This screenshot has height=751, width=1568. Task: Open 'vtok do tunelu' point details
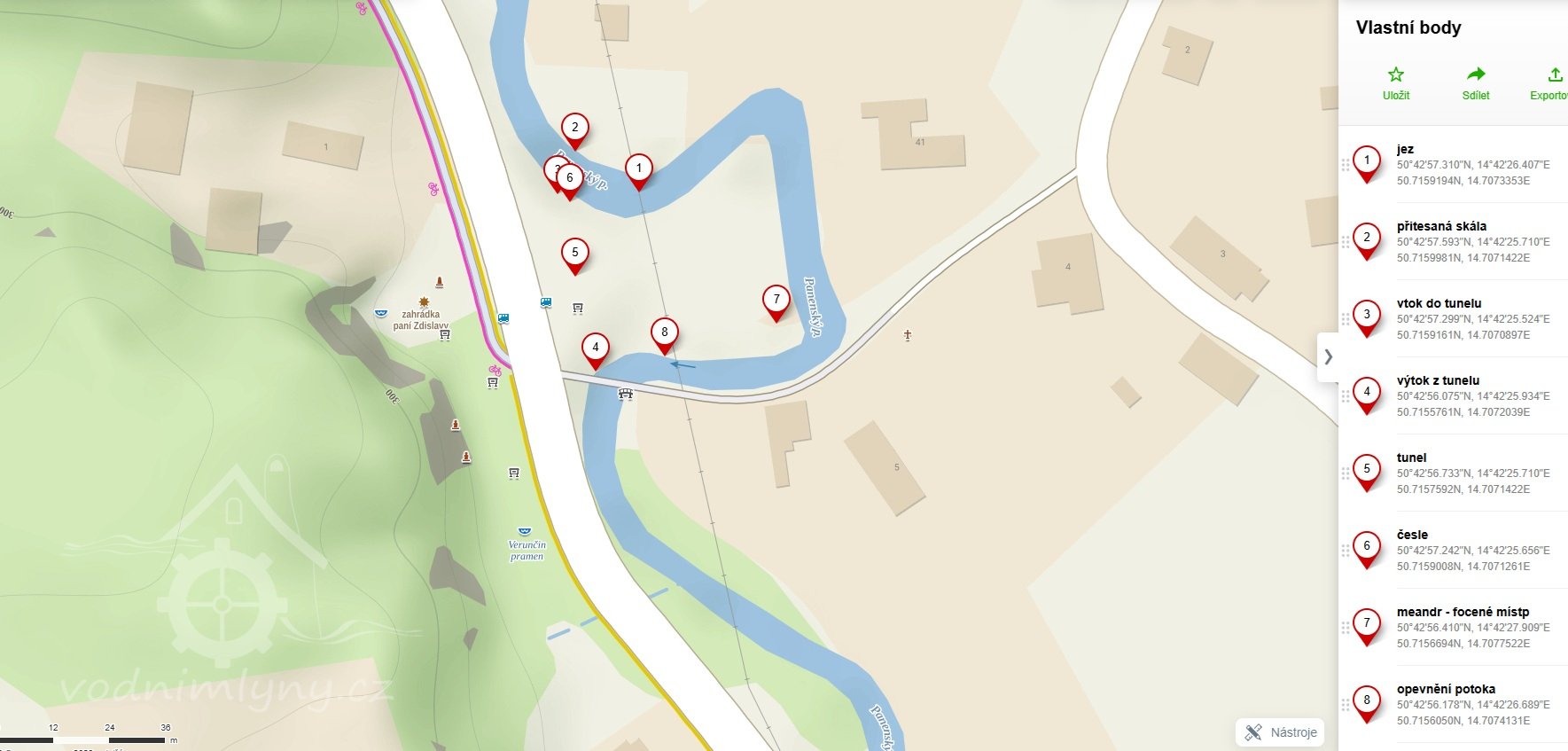1454,318
